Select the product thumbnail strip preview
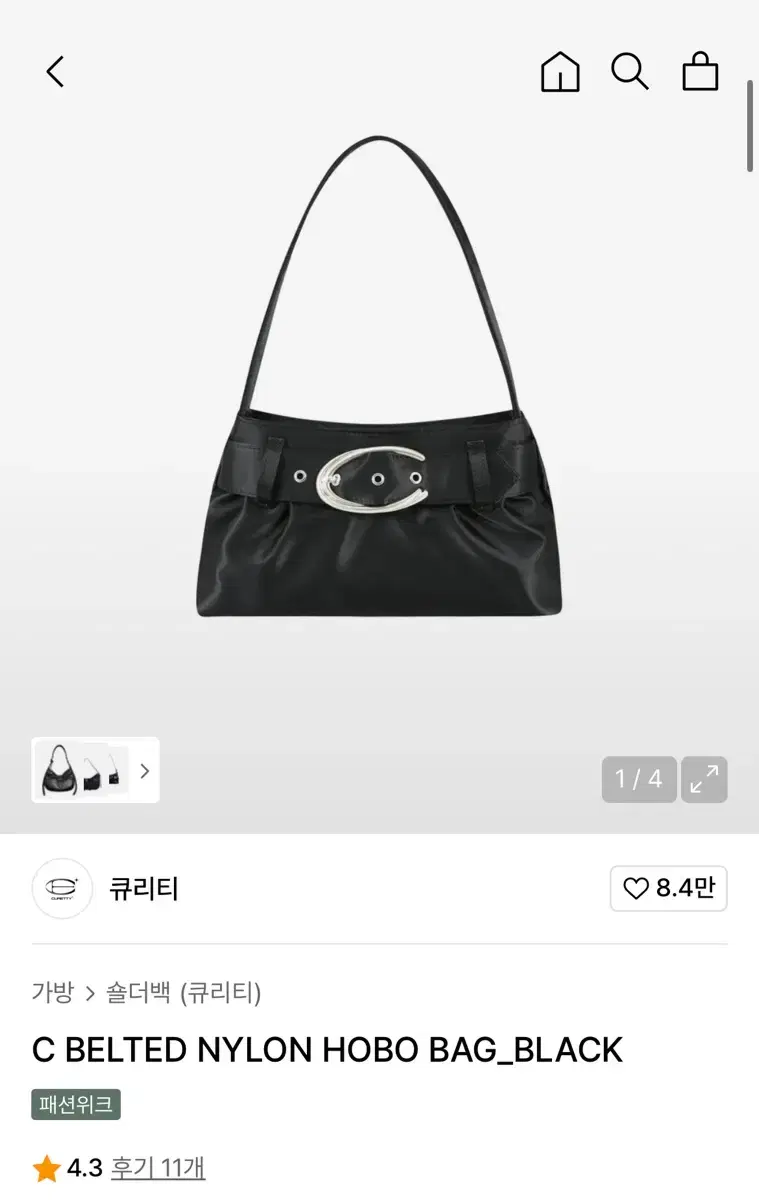This screenshot has width=759, height=1200. pos(85,770)
